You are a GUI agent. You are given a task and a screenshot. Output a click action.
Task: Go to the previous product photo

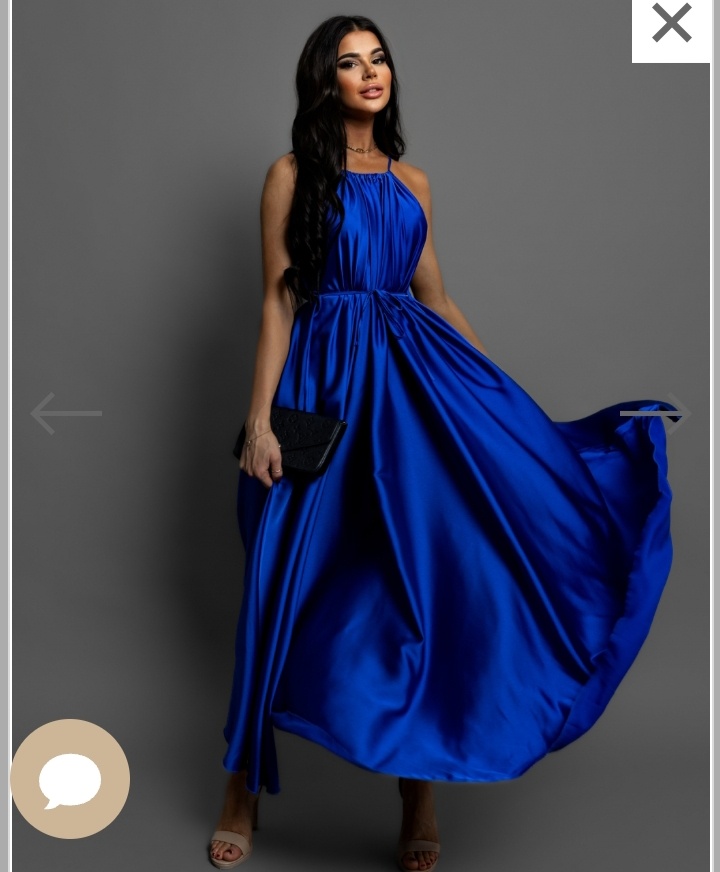pos(66,413)
